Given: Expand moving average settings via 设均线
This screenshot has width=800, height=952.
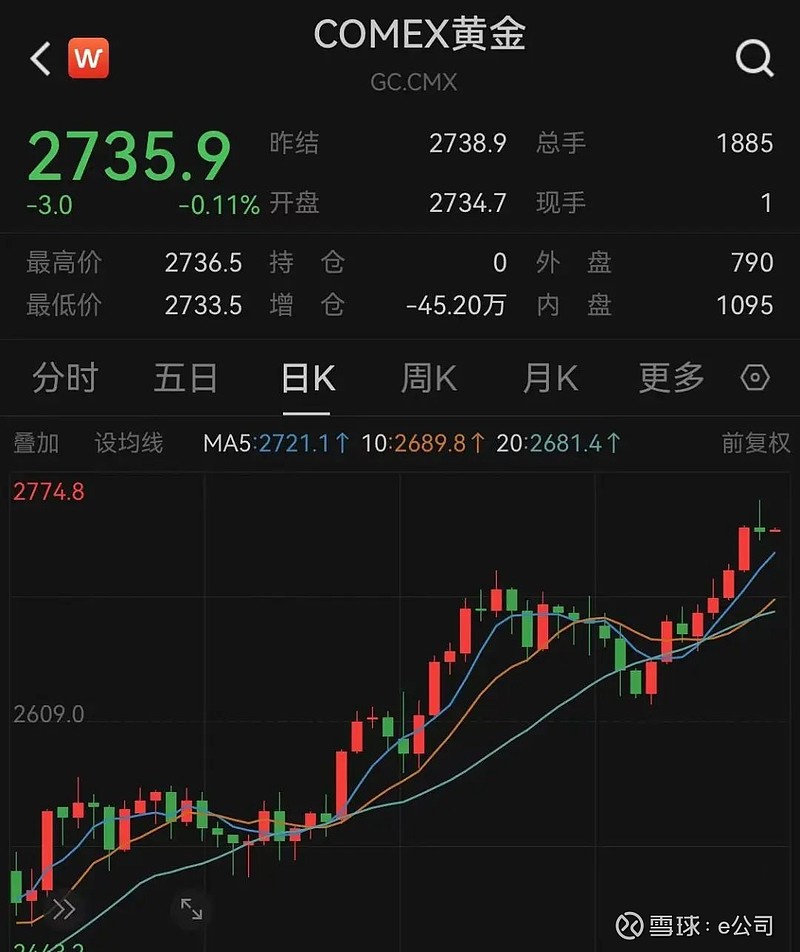Looking at the screenshot, I should point(128,442).
